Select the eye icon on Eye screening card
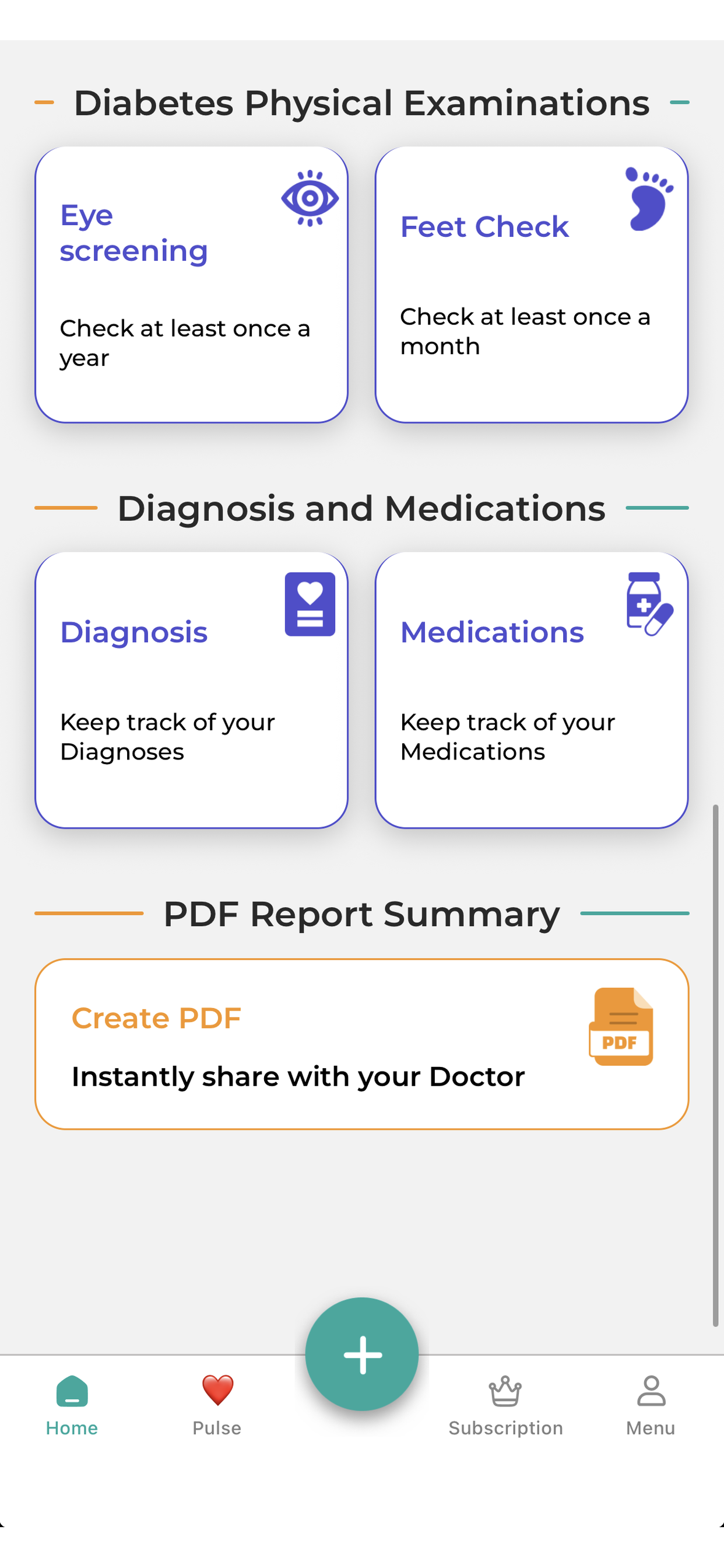Viewport: 724px width, 1568px height. coord(310,198)
